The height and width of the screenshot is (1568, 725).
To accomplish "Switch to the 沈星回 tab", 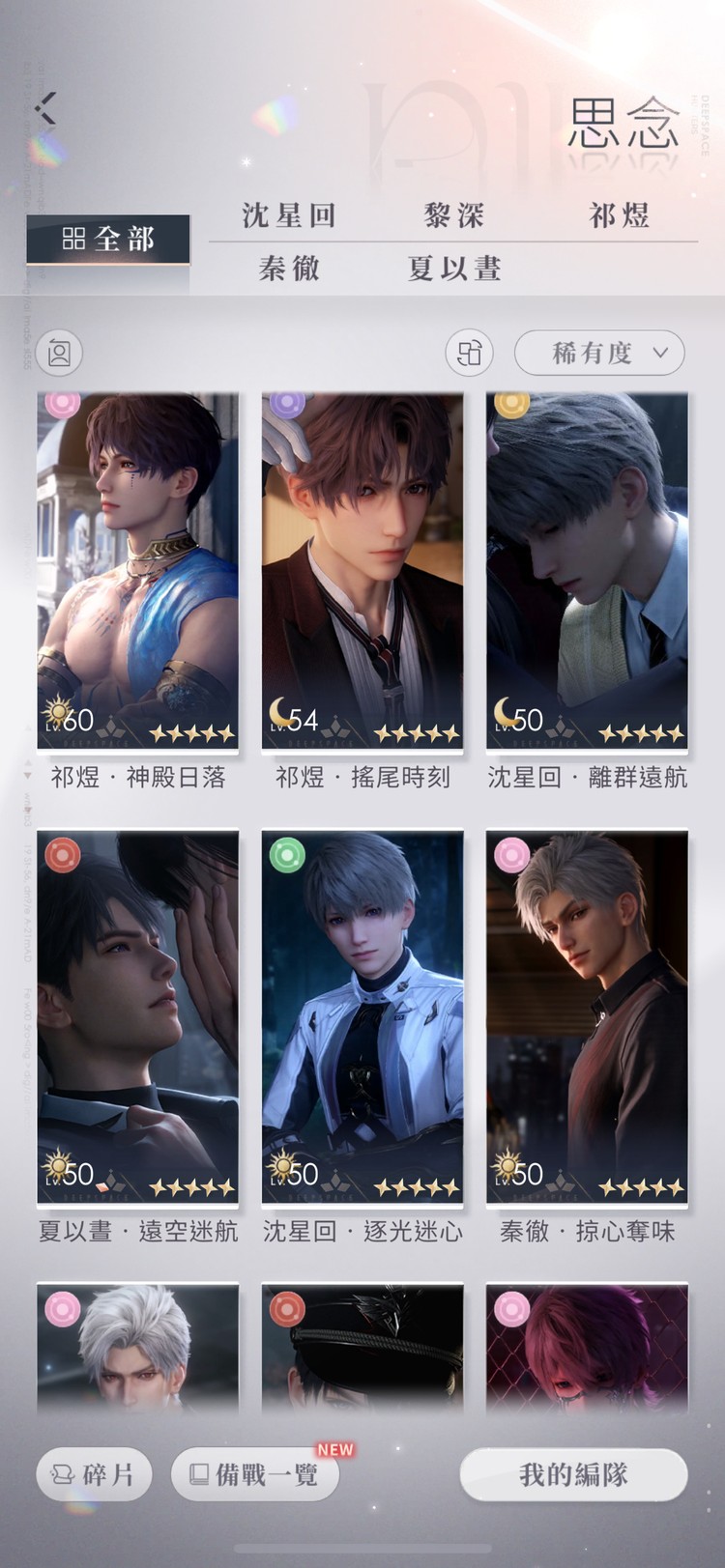I will point(288,215).
